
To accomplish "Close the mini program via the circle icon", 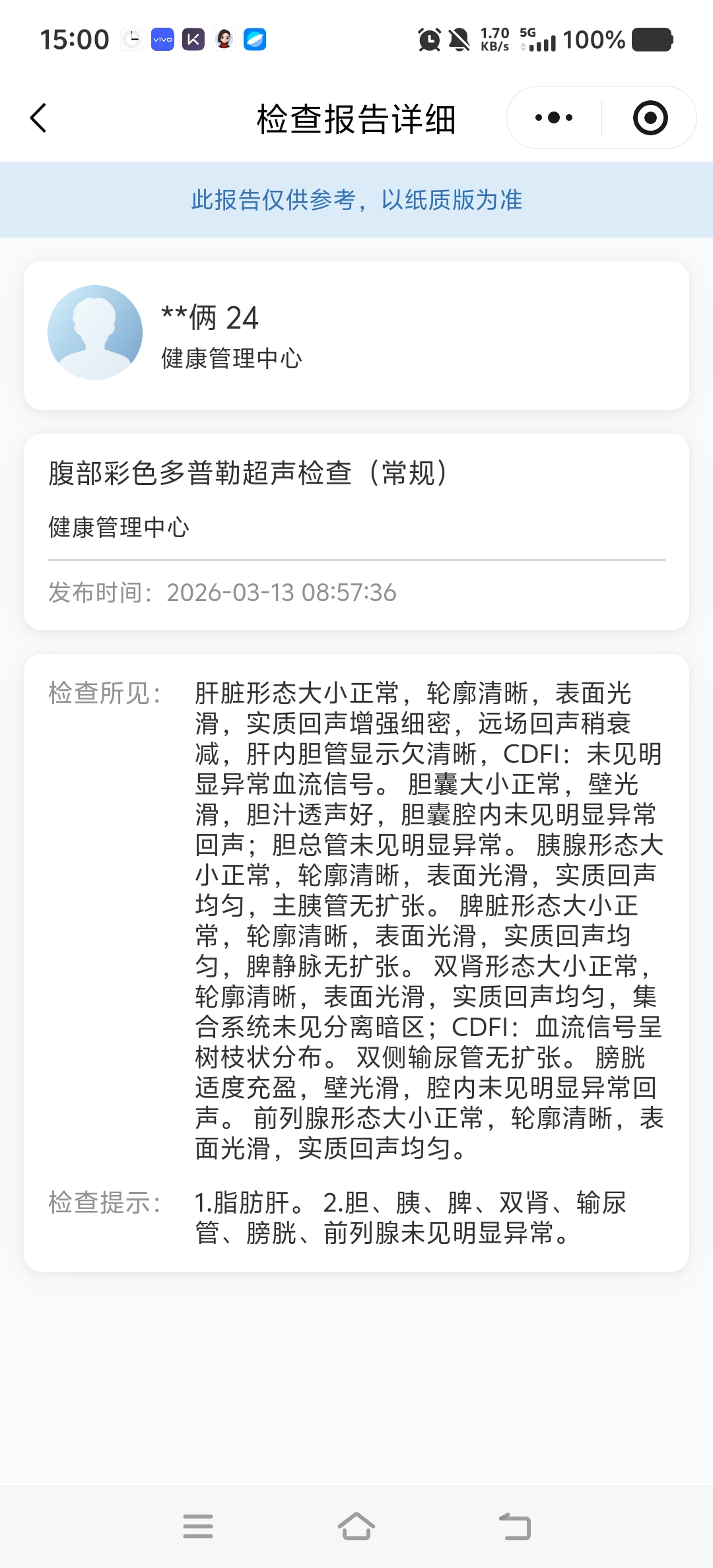I will coord(650,118).
